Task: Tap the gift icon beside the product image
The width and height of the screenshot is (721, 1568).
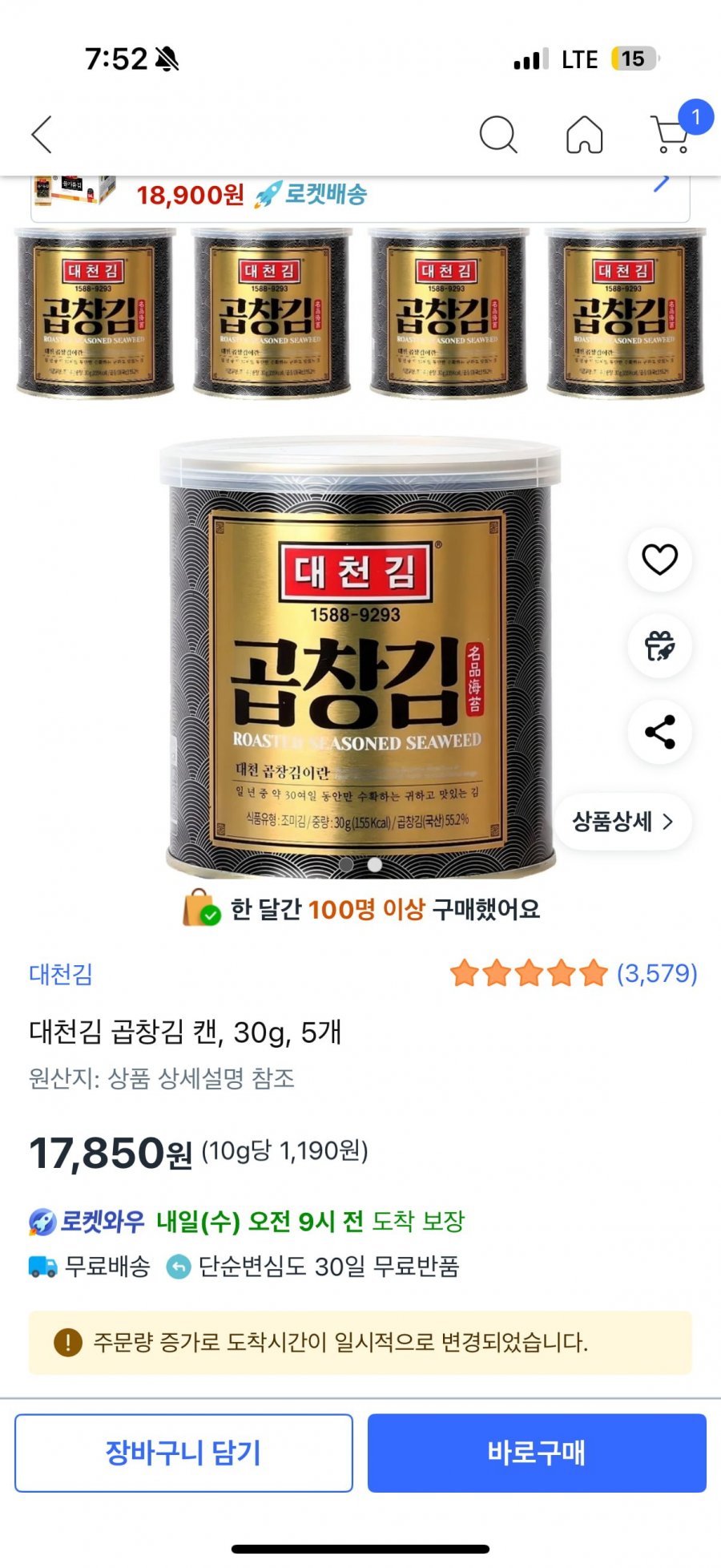Action: pos(659,646)
